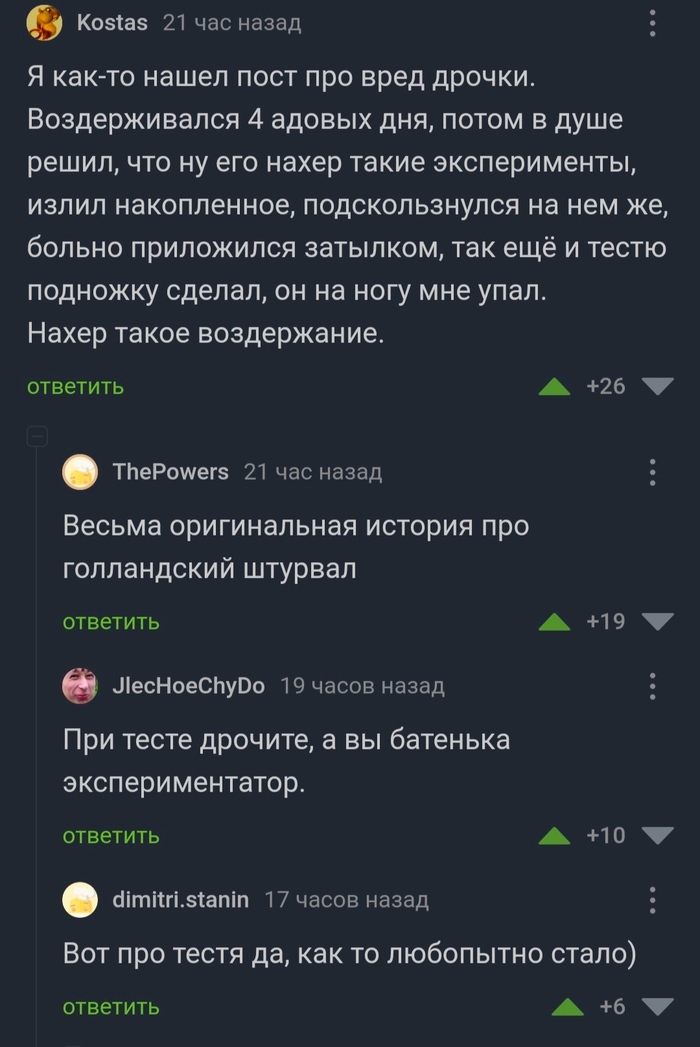Open dimitri.stanin's profile
This screenshot has width=700, height=1047.
pyautogui.click(x=180, y=900)
